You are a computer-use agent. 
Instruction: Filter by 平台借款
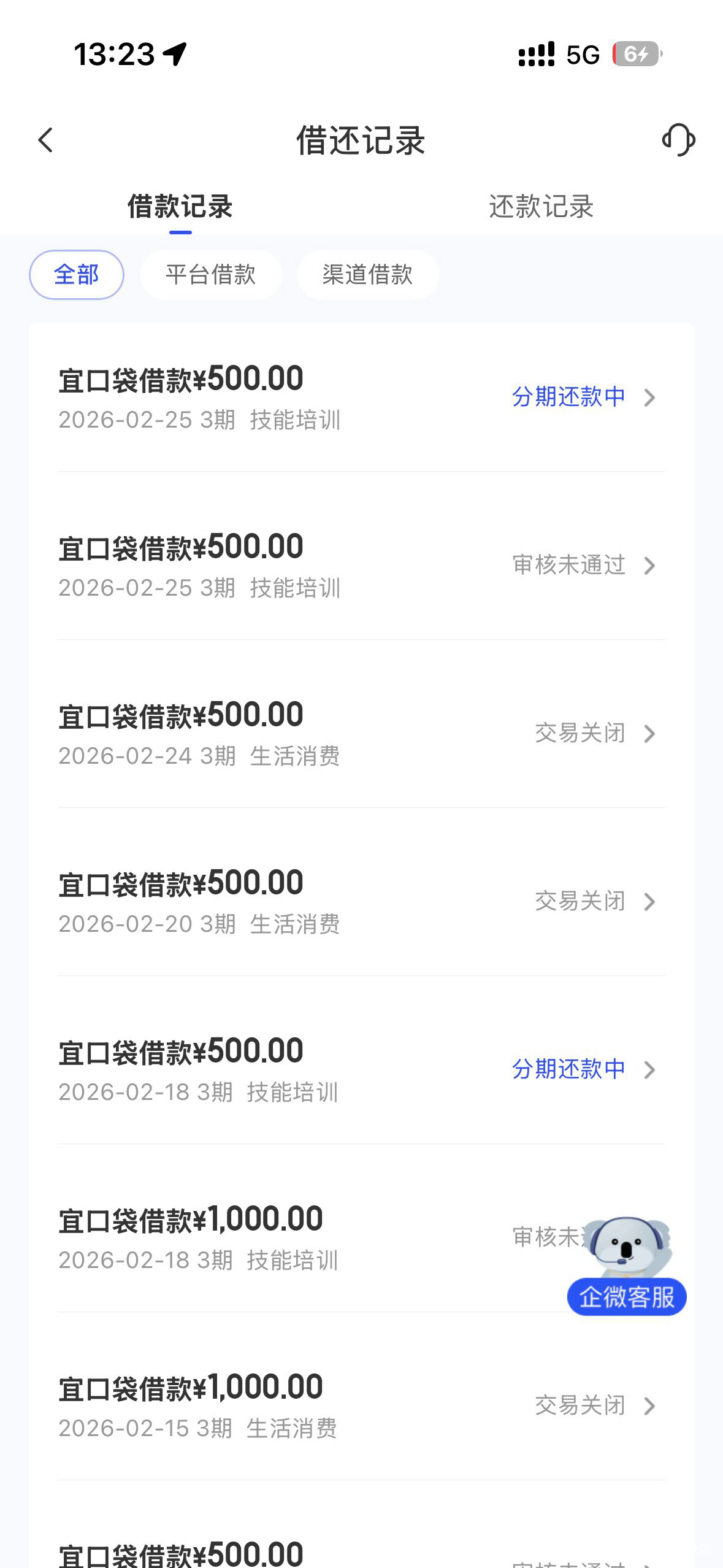coord(210,275)
